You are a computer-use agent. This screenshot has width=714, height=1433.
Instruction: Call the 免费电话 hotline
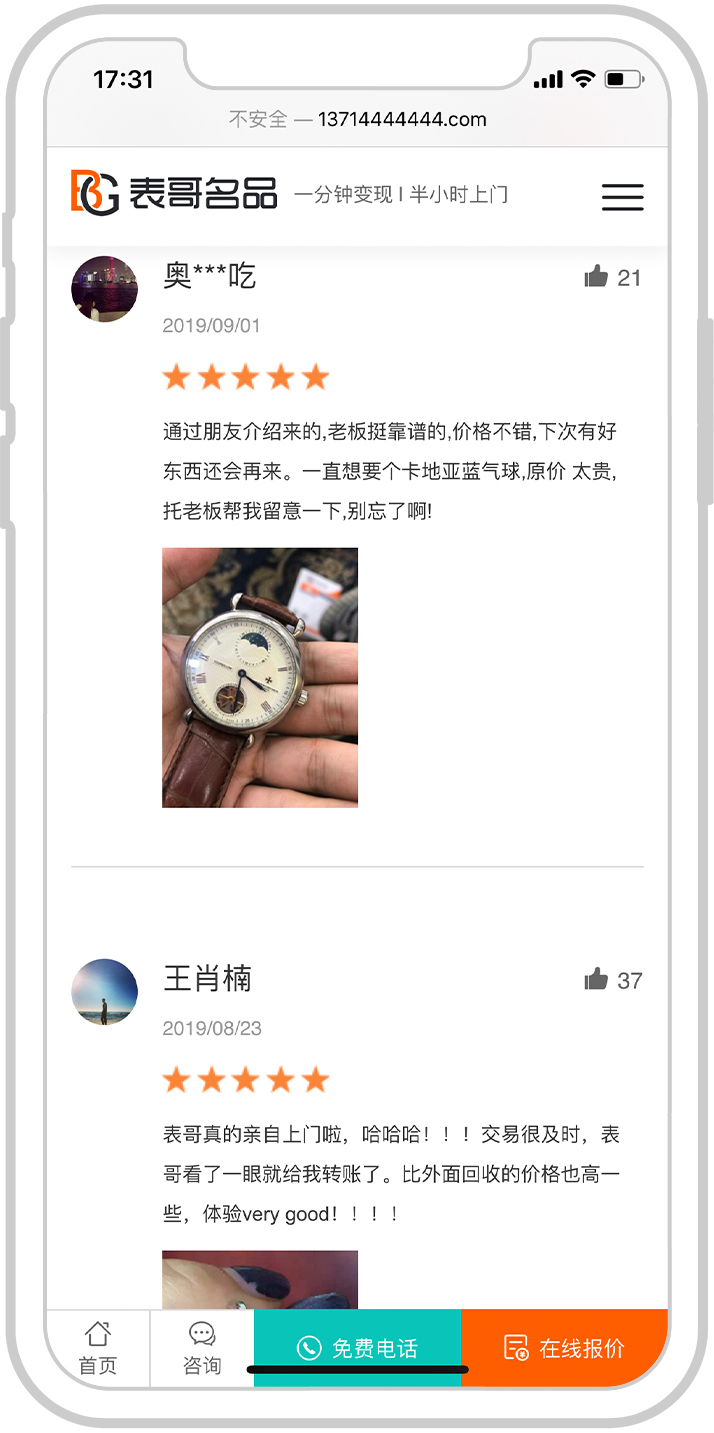coord(358,1348)
